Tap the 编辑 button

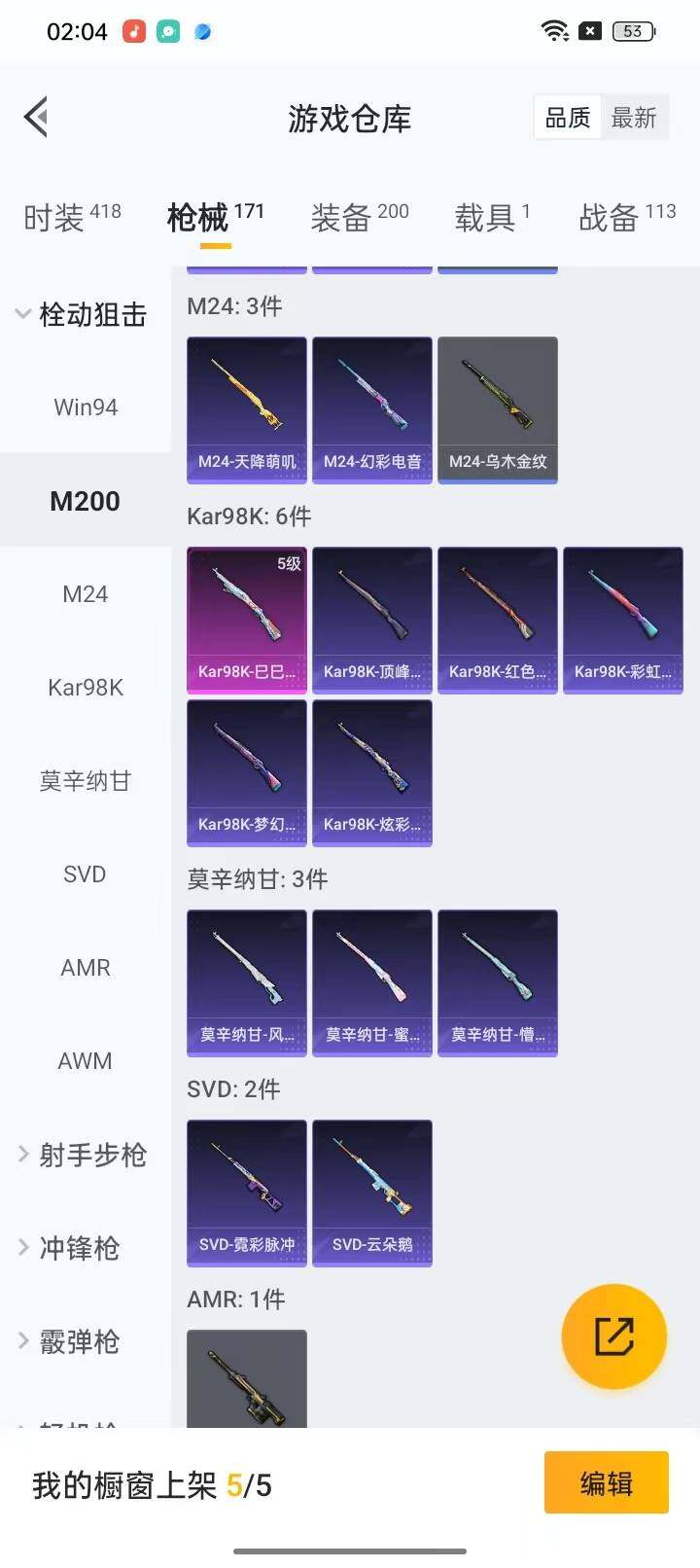606,1483
